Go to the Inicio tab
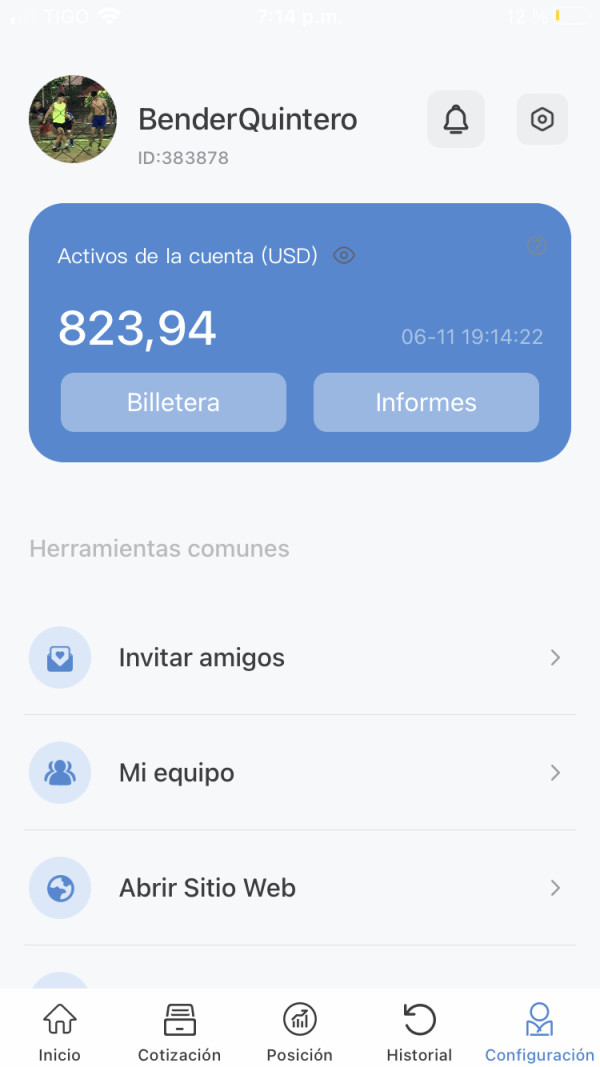Viewport: 600px width, 1067px height. [60, 1032]
